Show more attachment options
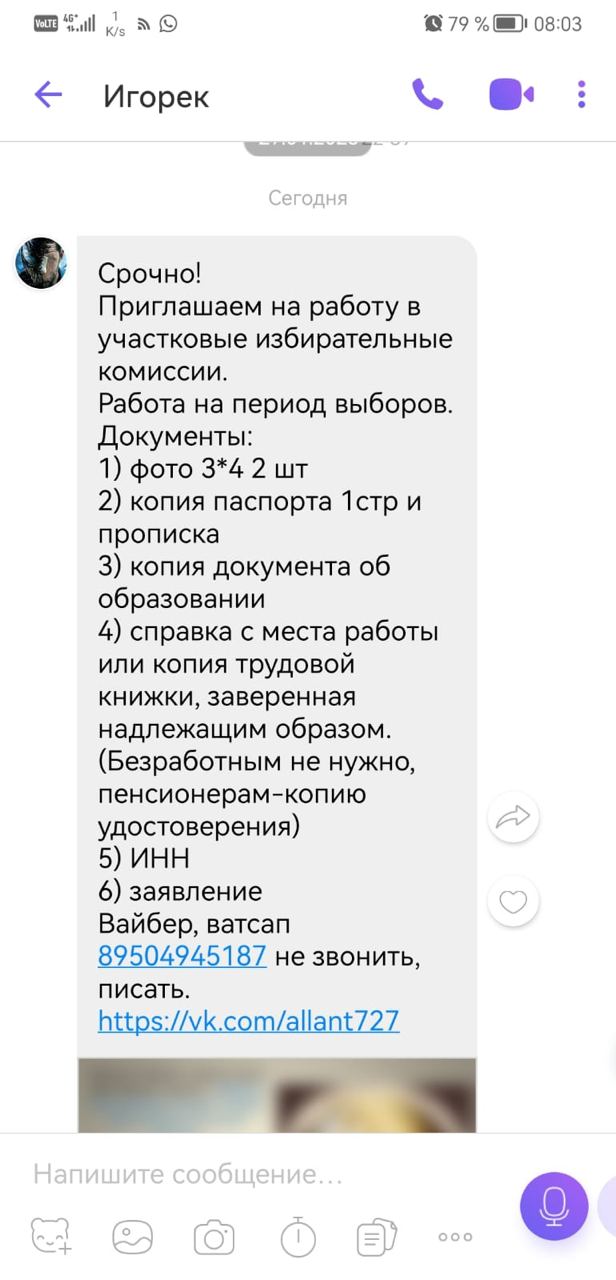Image resolution: width=616 pixels, height=1280 pixels. coord(455,1238)
